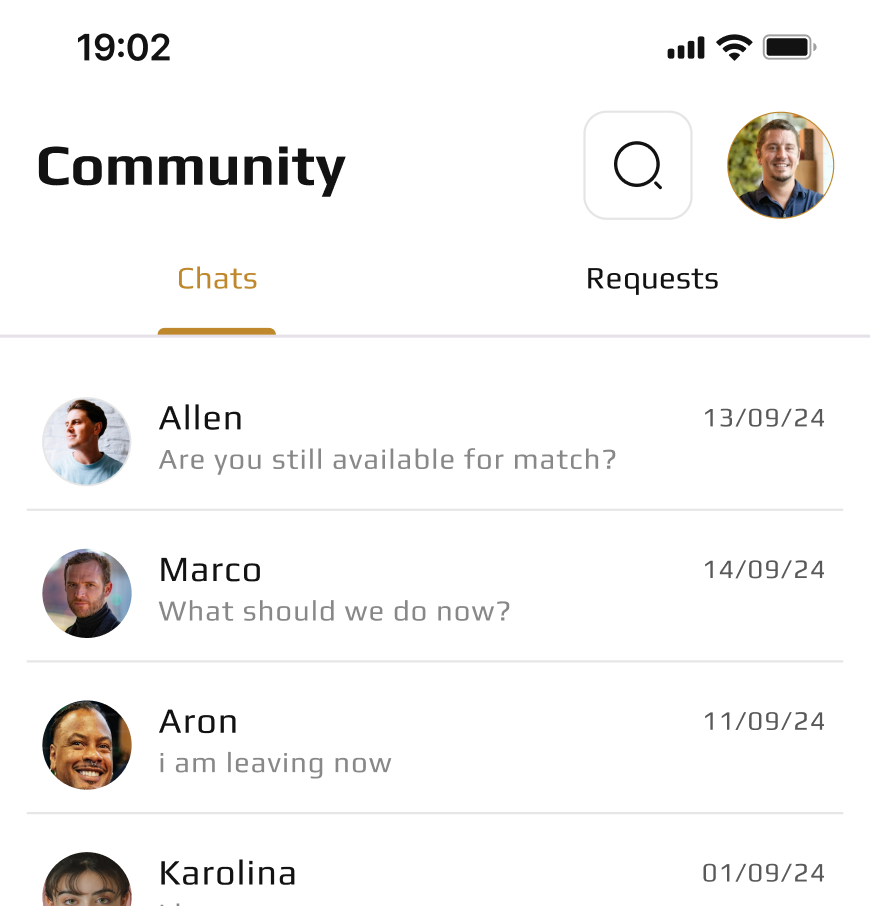Tap the 19:02 clock in the status bar
The height and width of the screenshot is (906, 870).
tap(124, 47)
